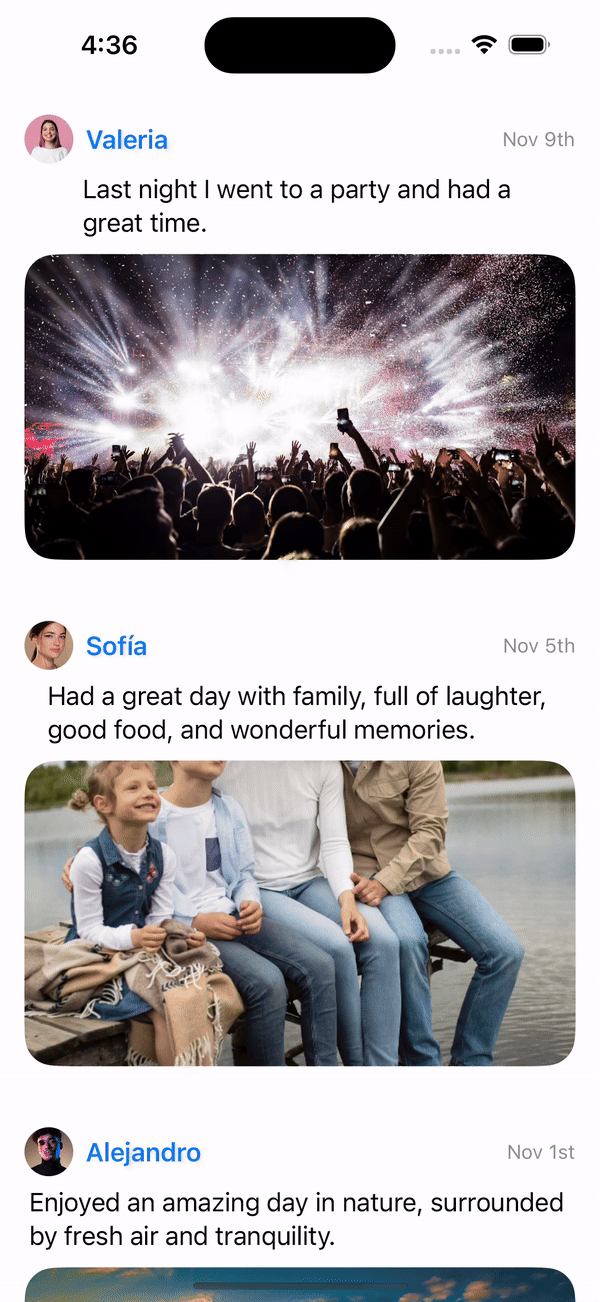The width and height of the screenshot is (600, 1302).
Task: Open Alejandro's profile name link
Action: [144, 1152]
